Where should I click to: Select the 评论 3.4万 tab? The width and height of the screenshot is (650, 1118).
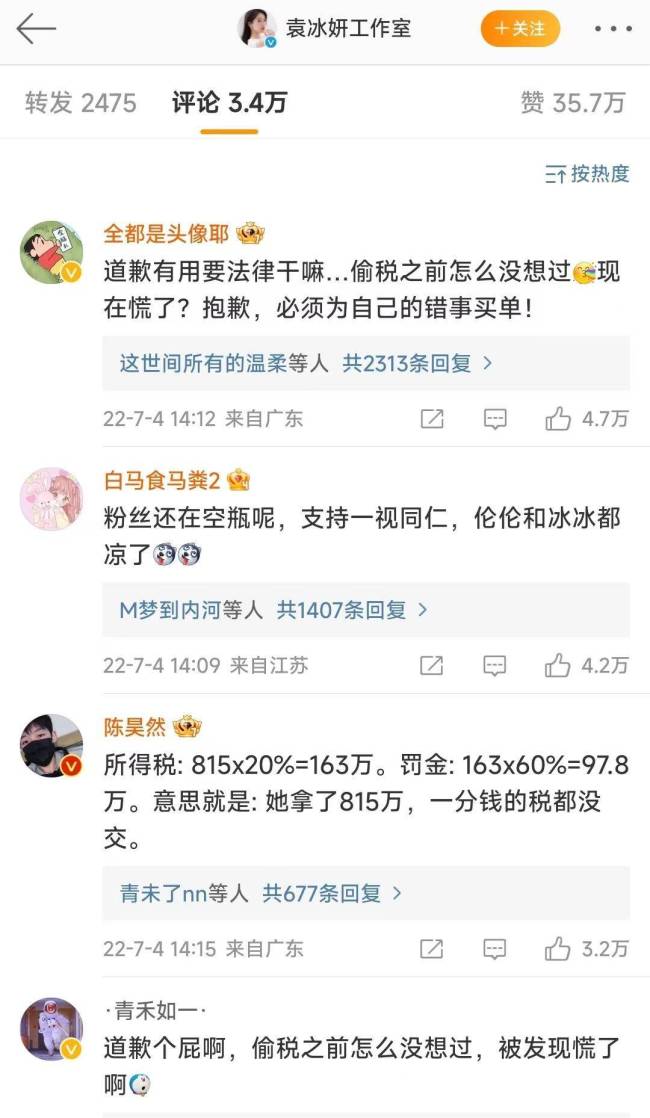(x=229, y=102)
